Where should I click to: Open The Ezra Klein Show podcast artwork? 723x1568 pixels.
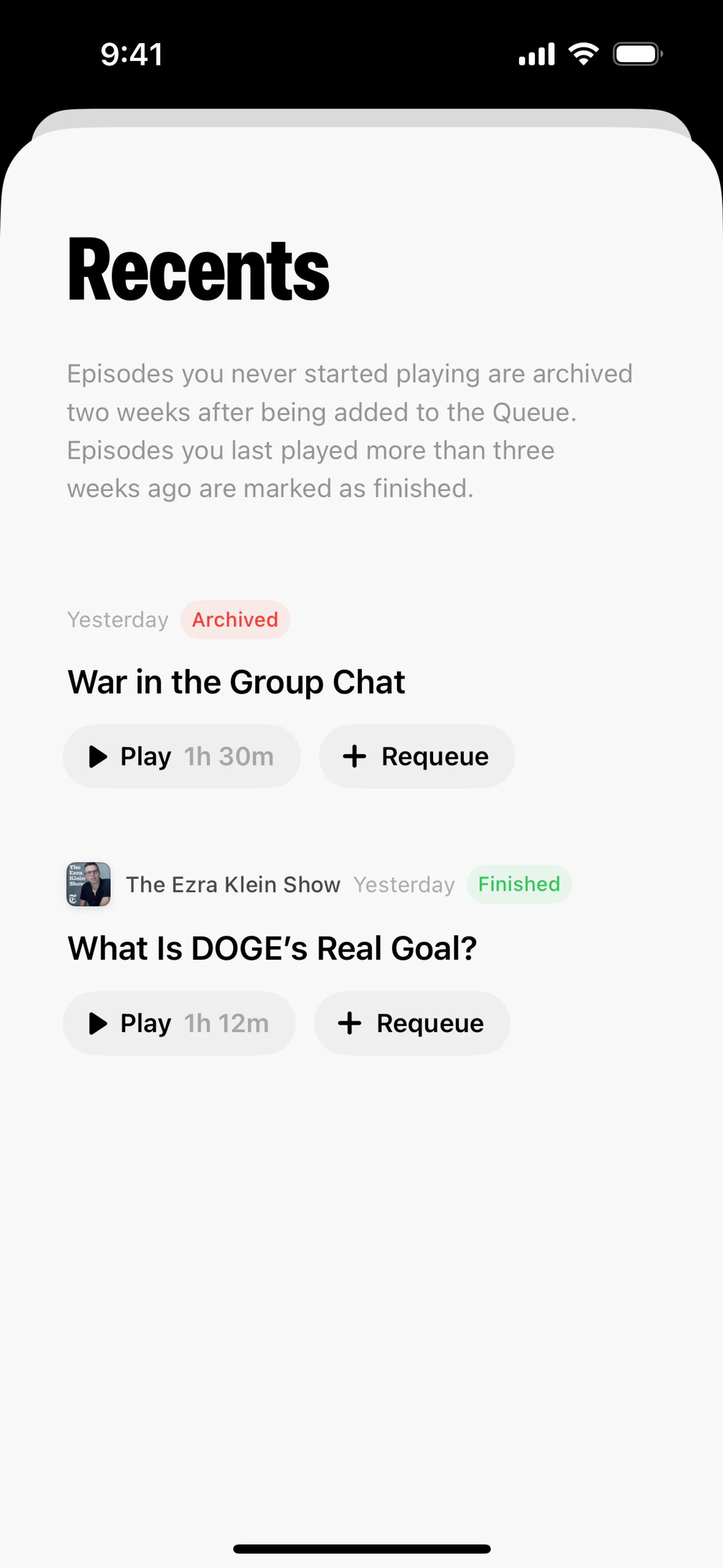coord(88,885)
